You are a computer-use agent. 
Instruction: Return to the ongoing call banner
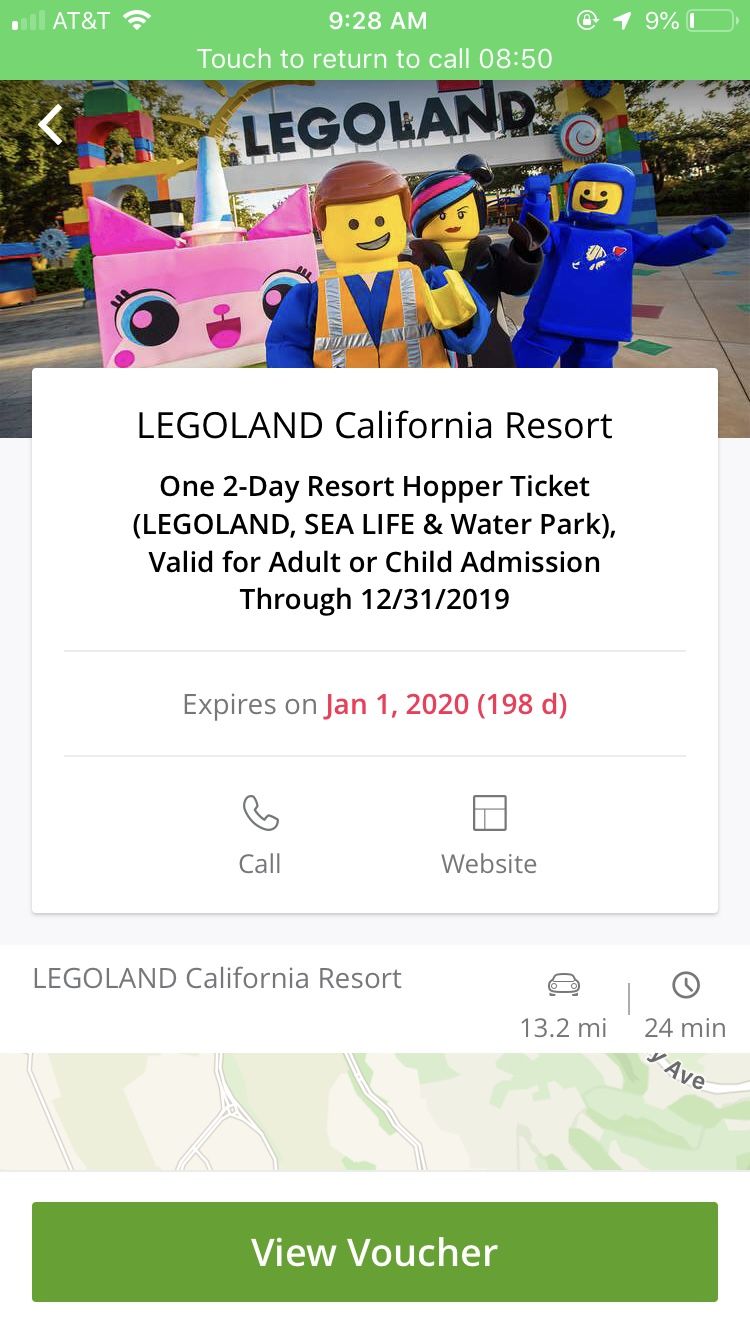click(x=375, y=58)
